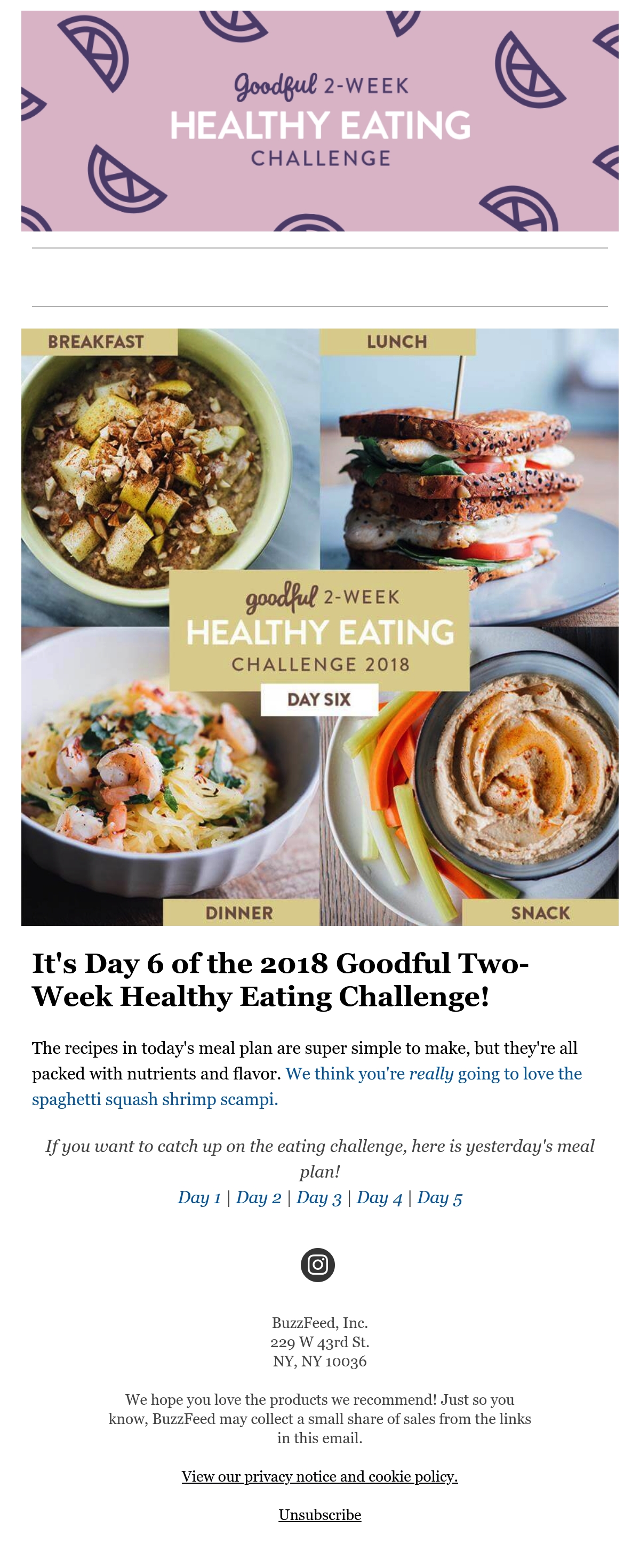
Task: View the privacy notice and cookie policy
Action: click(319, 1476)
